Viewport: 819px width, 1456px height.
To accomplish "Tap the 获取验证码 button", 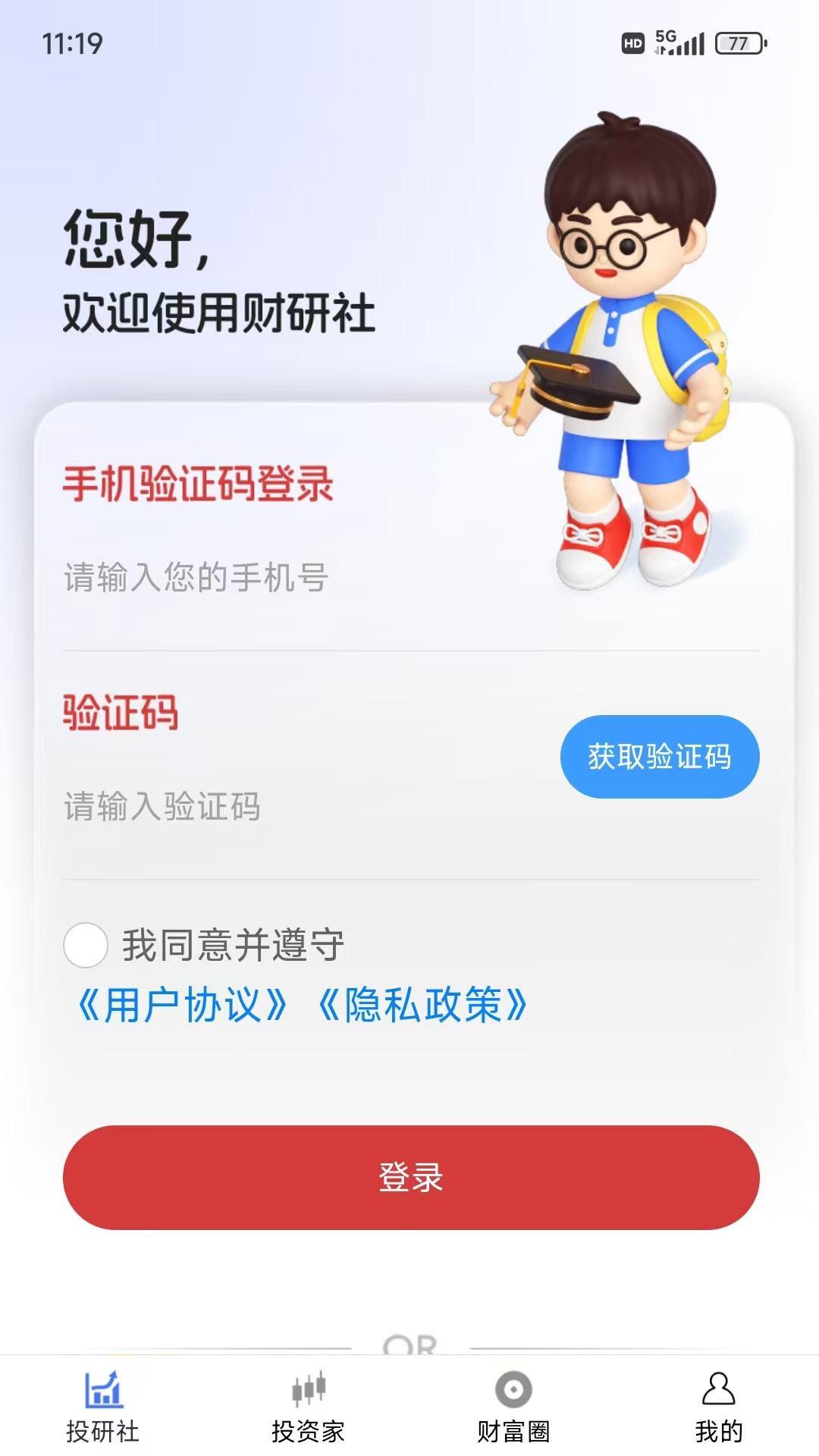I will point(659,757).
